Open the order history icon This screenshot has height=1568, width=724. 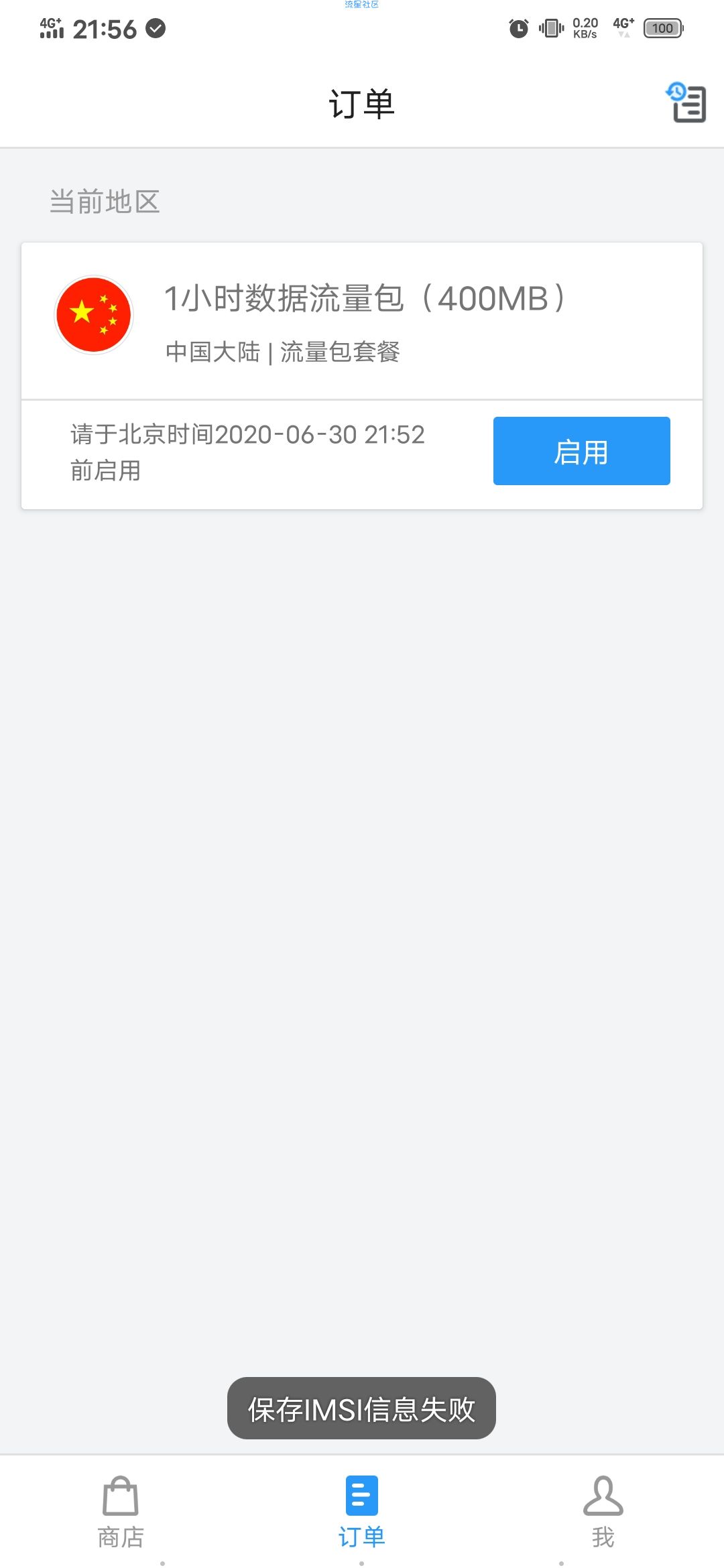[686, 103]
